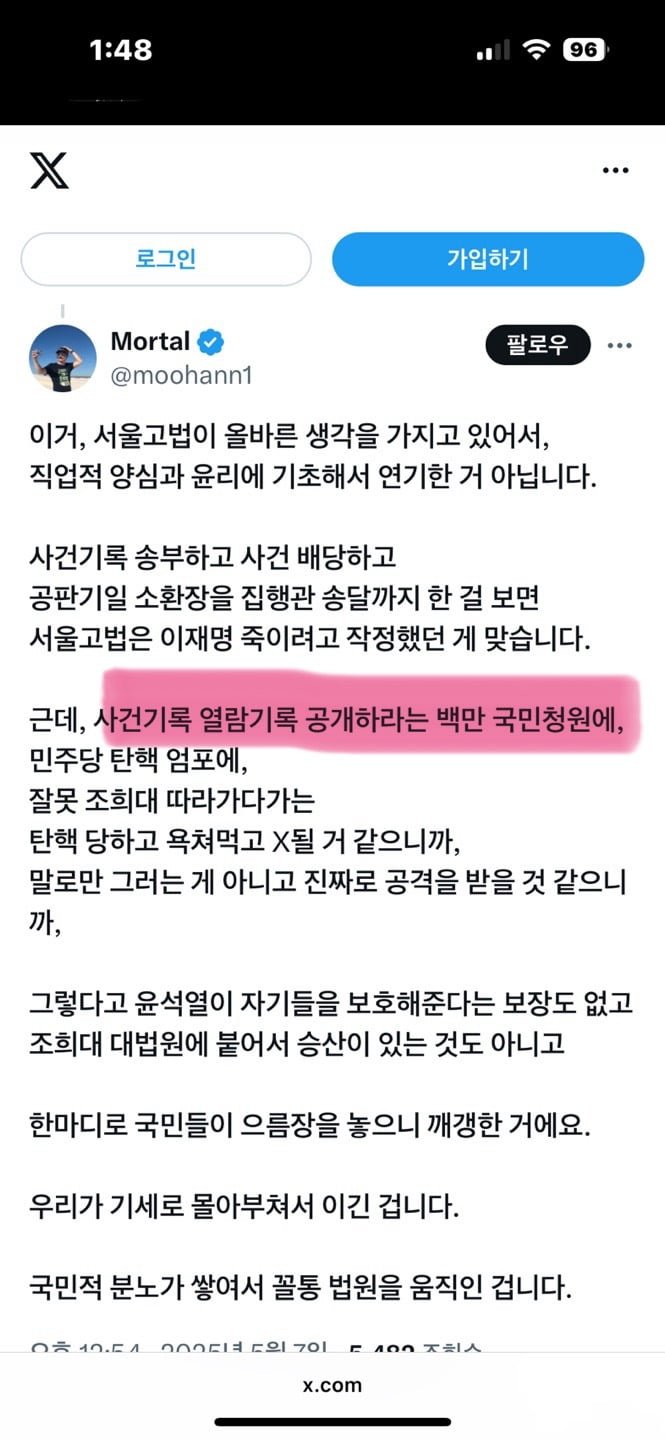Follow Mortal with the 팔로우 button
The width and height of the screenshot is (665, 1440).
(x=538, y=345)
